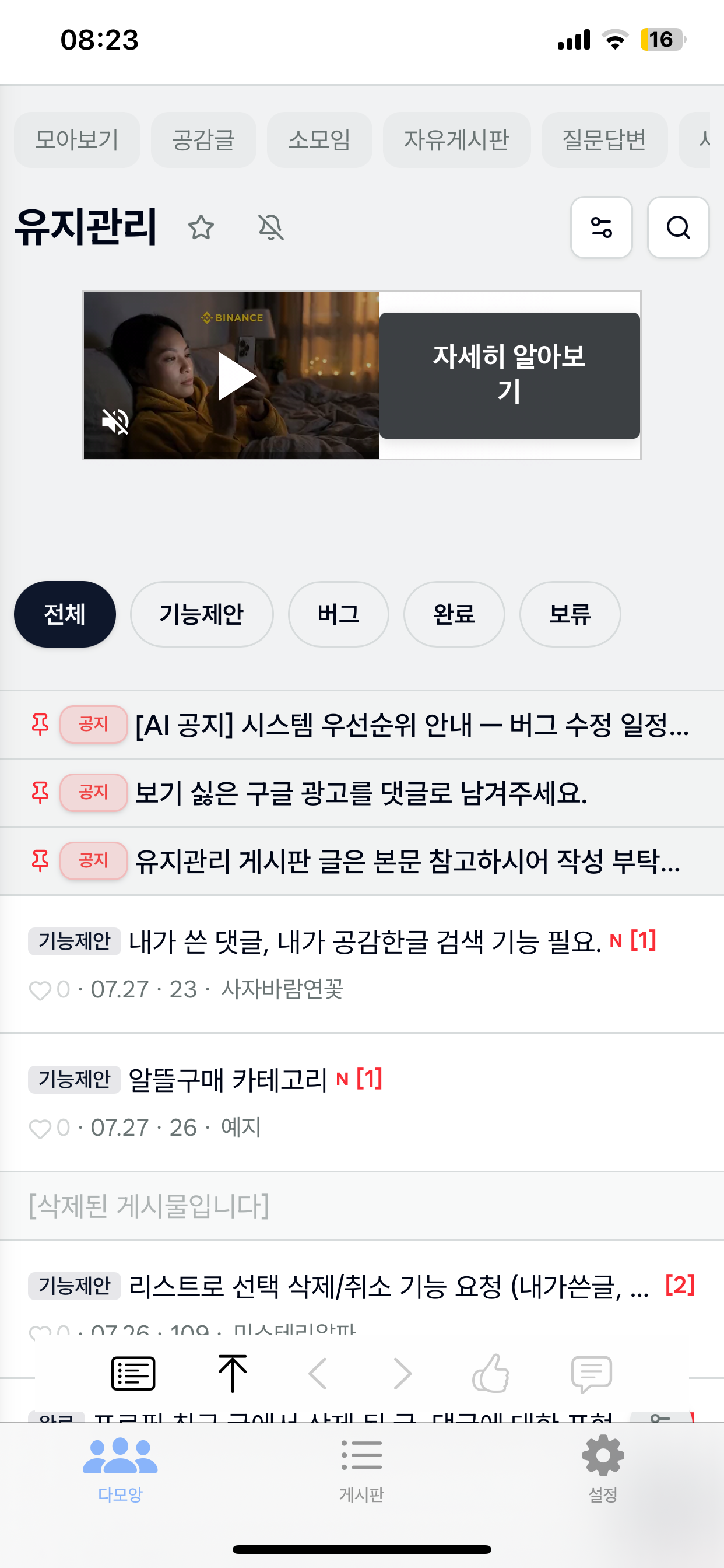Image resolution: width=724 pixels, height=1568 pixels.
Task: Tap 자세히 알아보기 on the ad
Action: pos(509,376)
